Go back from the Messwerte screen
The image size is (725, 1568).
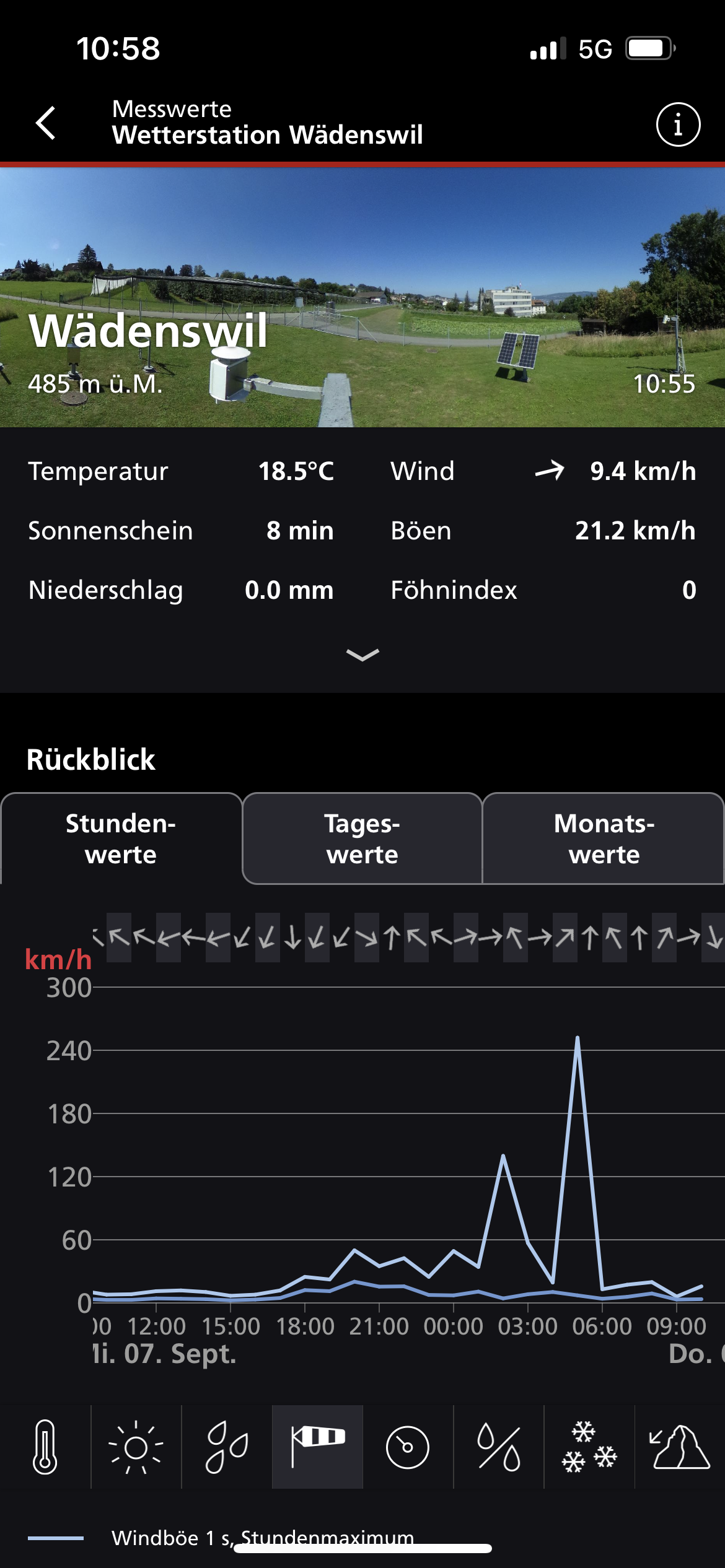[46, 123]
